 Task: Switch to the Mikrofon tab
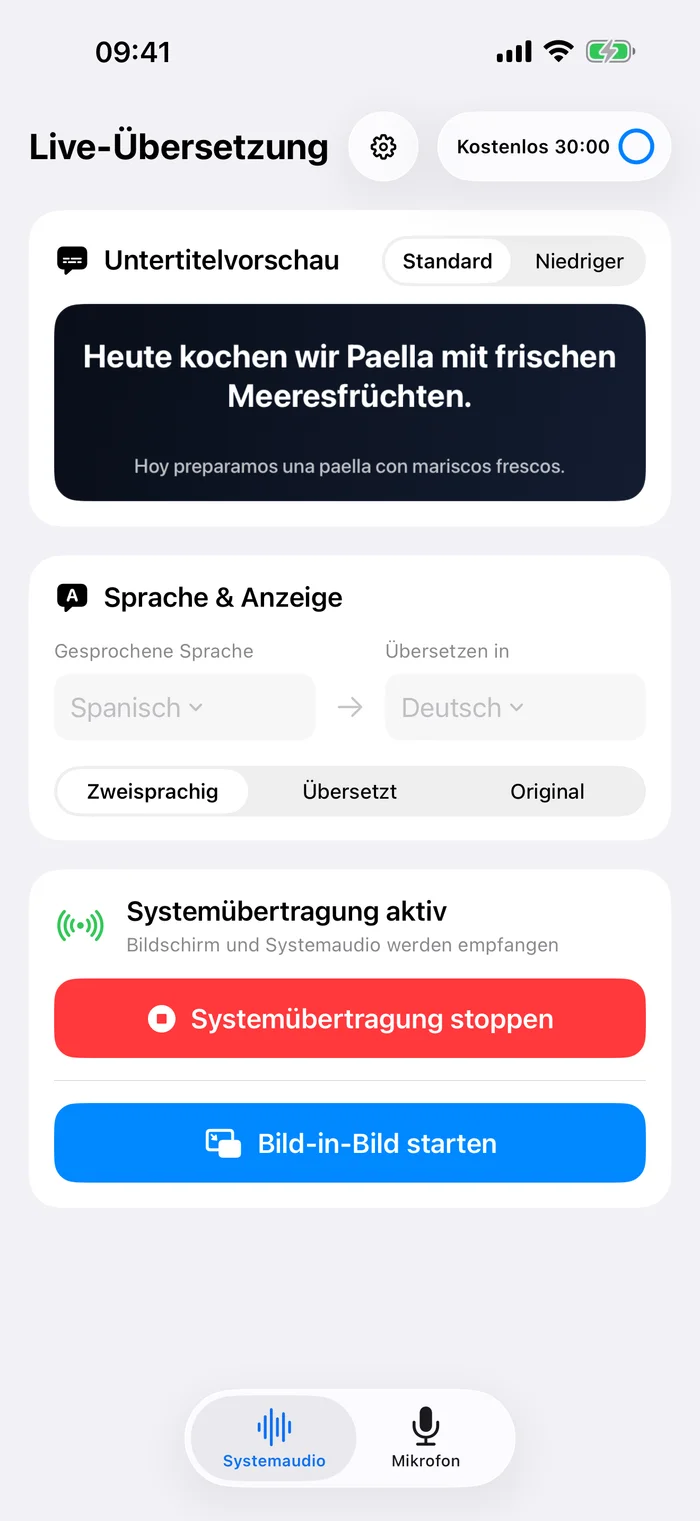[x=426, y=1439]
